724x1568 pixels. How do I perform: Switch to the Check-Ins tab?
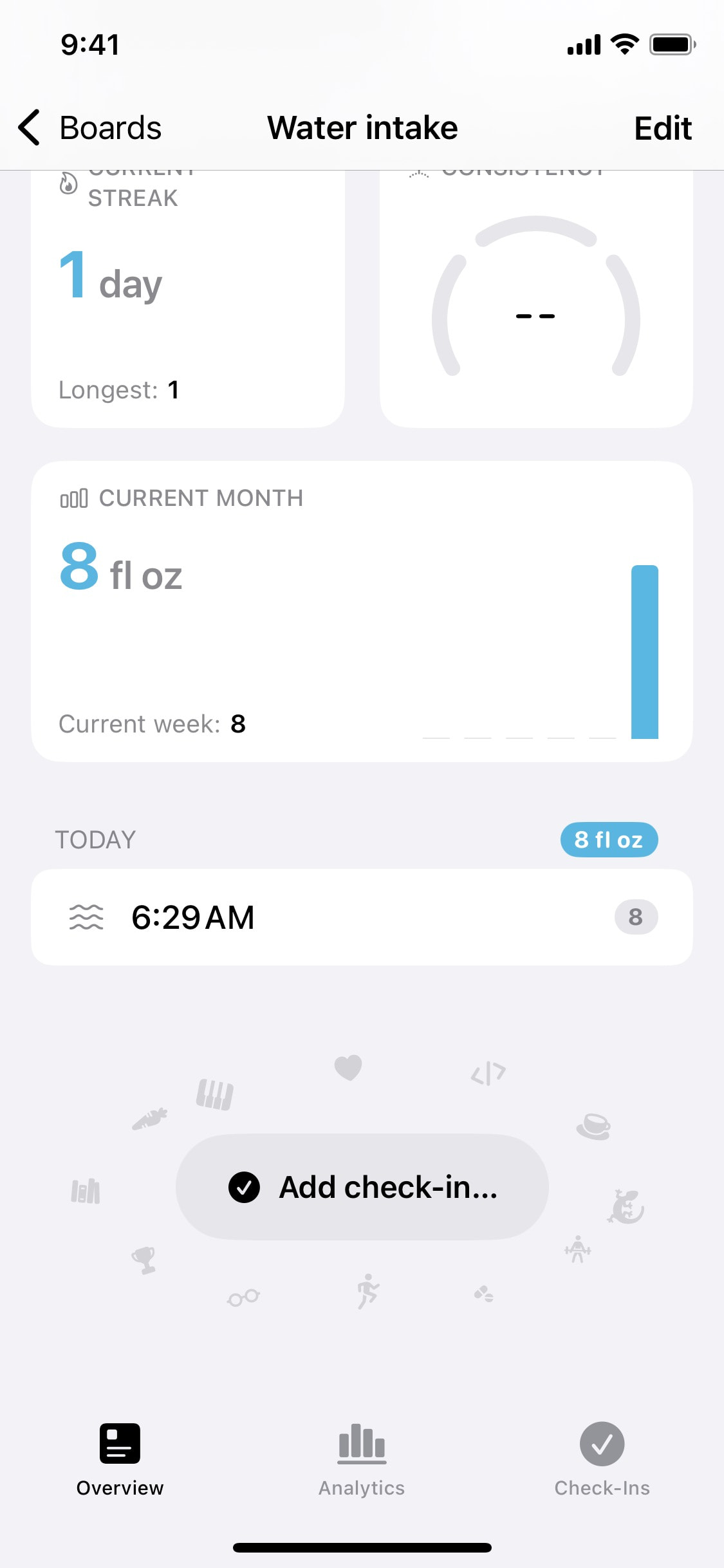point(602,1459)
